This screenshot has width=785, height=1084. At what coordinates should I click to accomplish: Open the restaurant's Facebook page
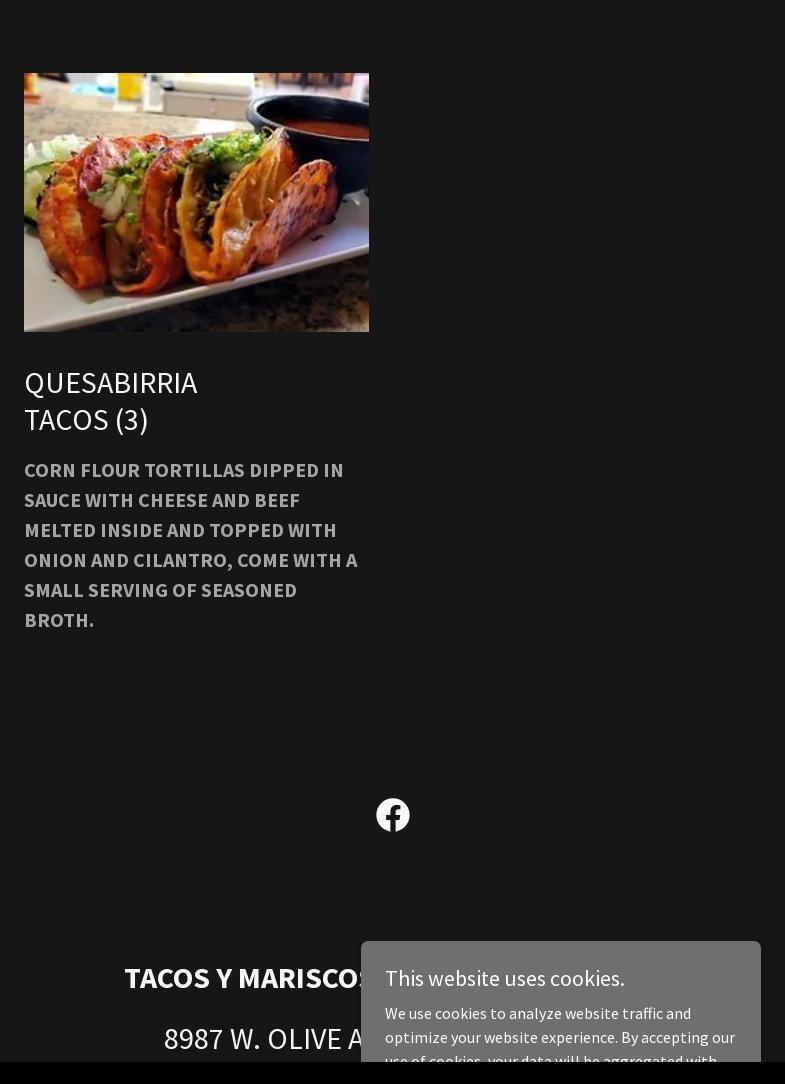[x=393, y=815]
